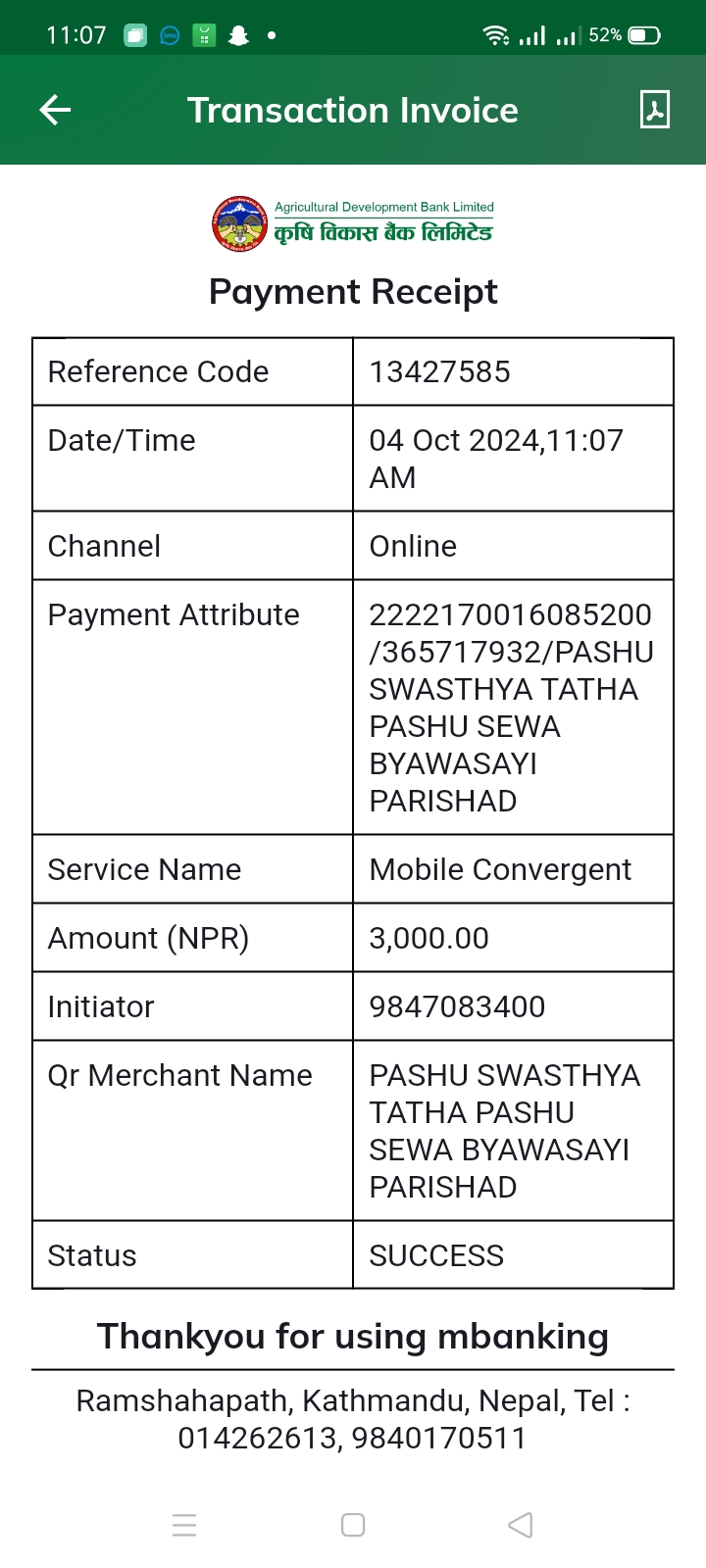This screenshot has width=706, height=1568.
Task: Go back using the app bar arrow
Action: [x=55, y=110]
